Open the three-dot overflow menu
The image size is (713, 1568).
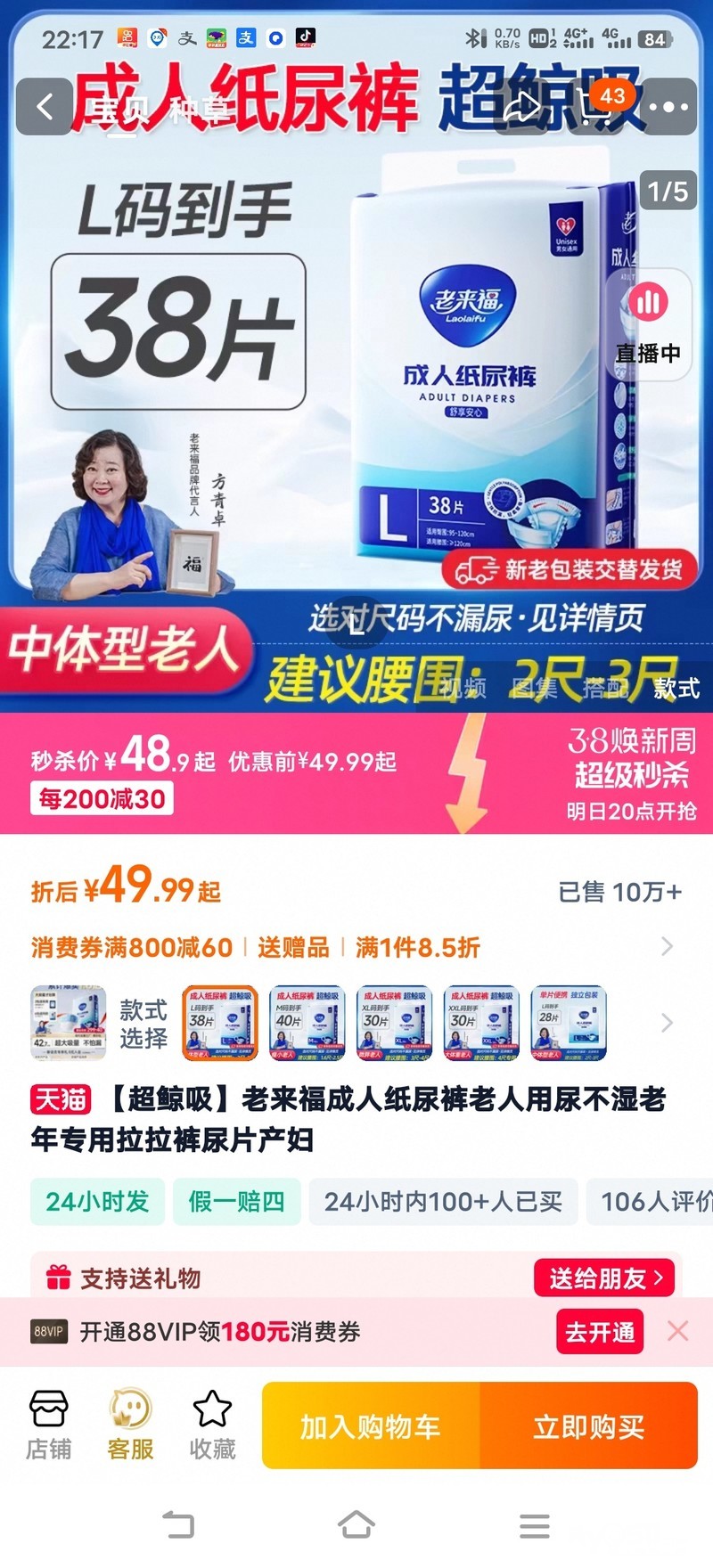click(669, 107)
